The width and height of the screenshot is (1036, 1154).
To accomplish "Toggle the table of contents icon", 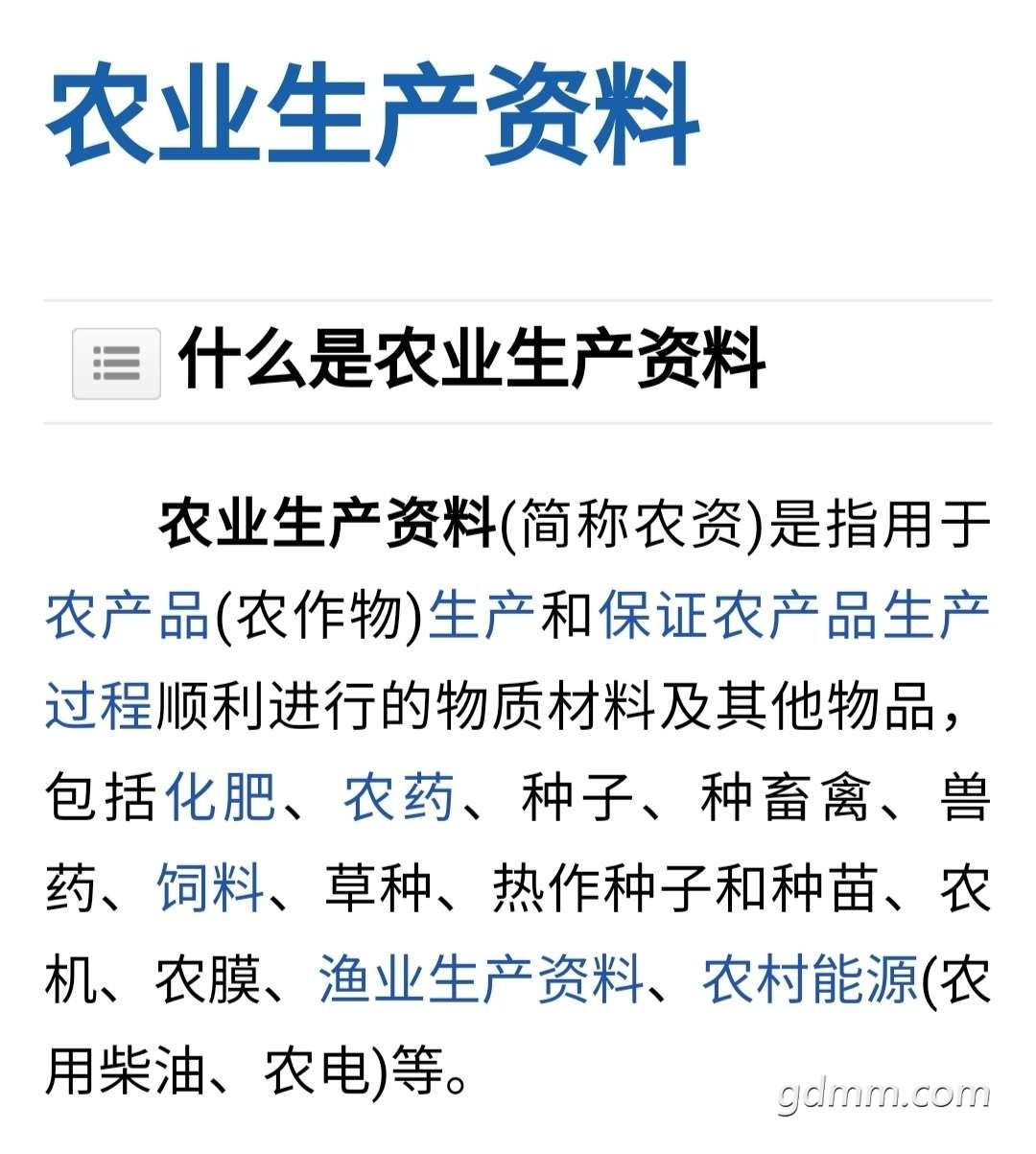I will click(116, 363).
